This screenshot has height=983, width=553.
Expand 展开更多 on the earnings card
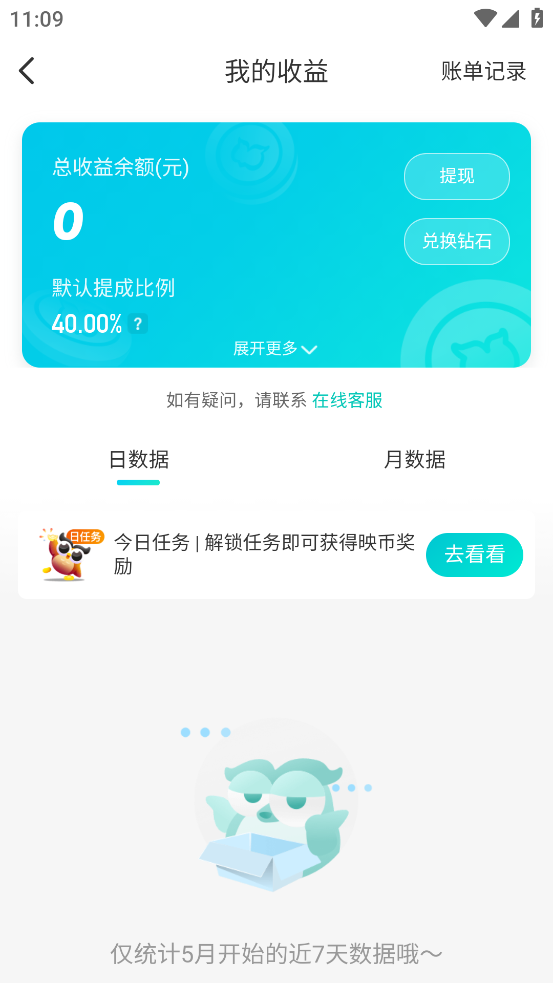tap(275, 349)
